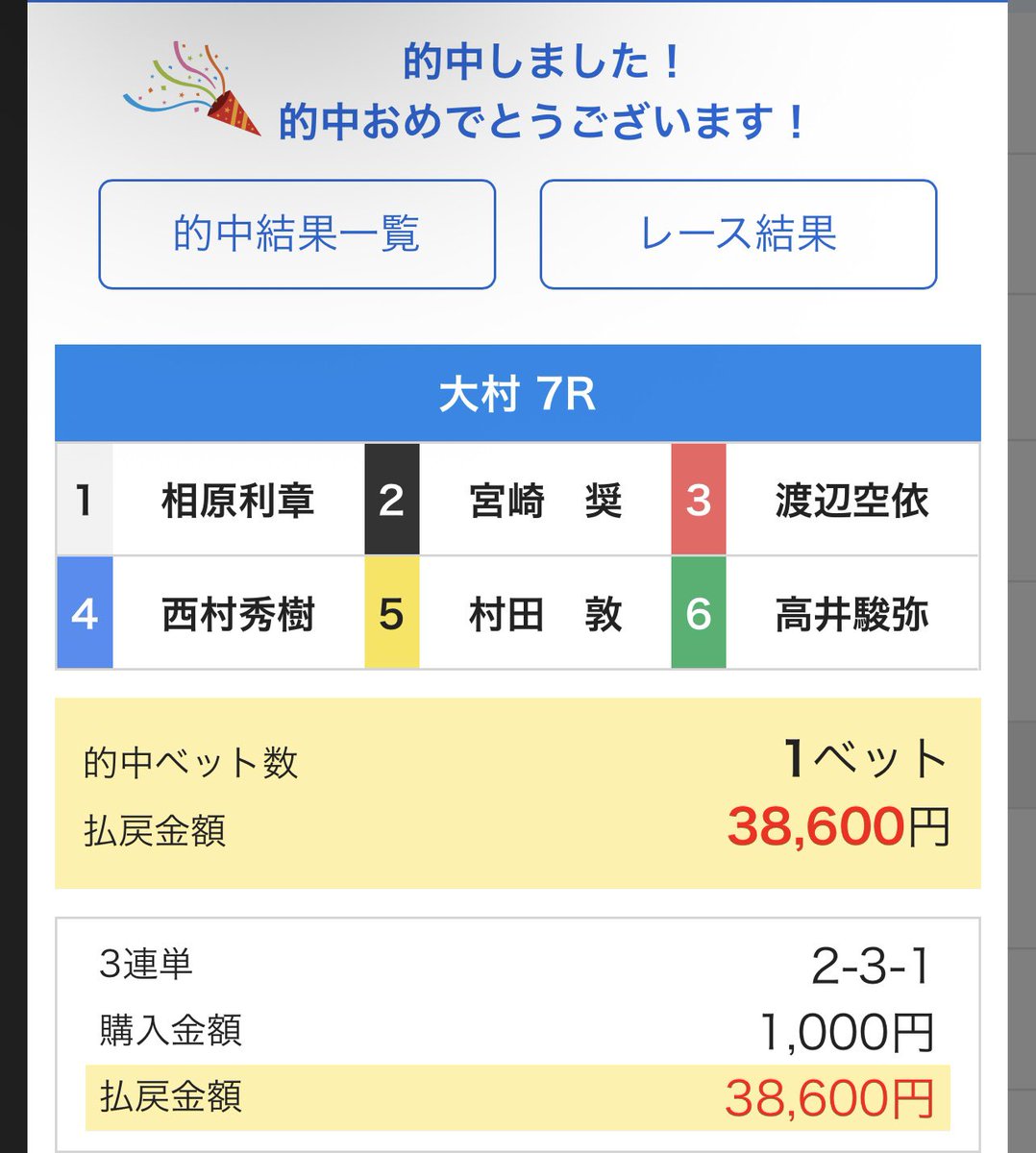View the レース結果 race results
Viewport: 1036px width, 1153px height.
(738, 234)
